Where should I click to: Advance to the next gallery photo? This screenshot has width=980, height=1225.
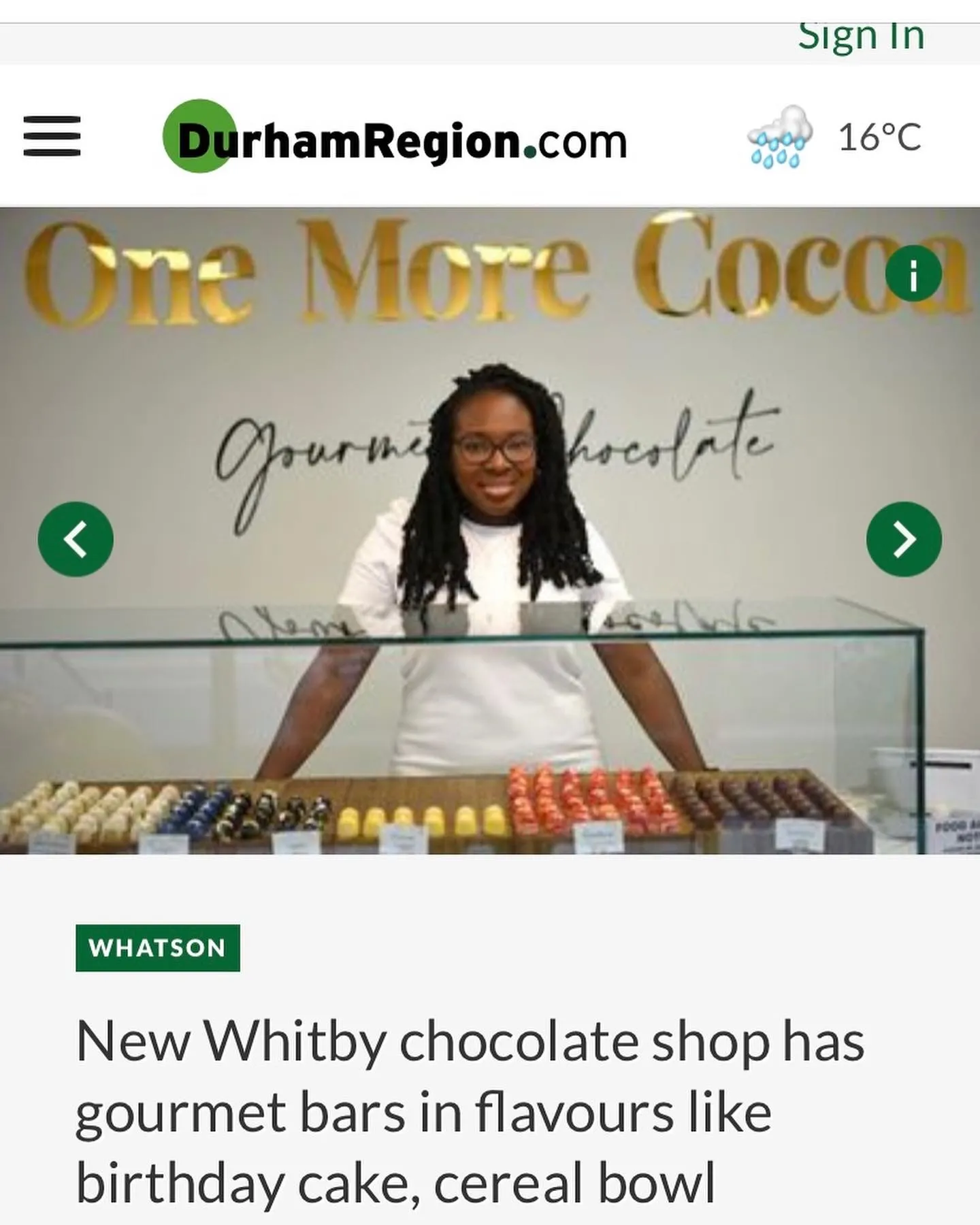(x=904, y=539)
